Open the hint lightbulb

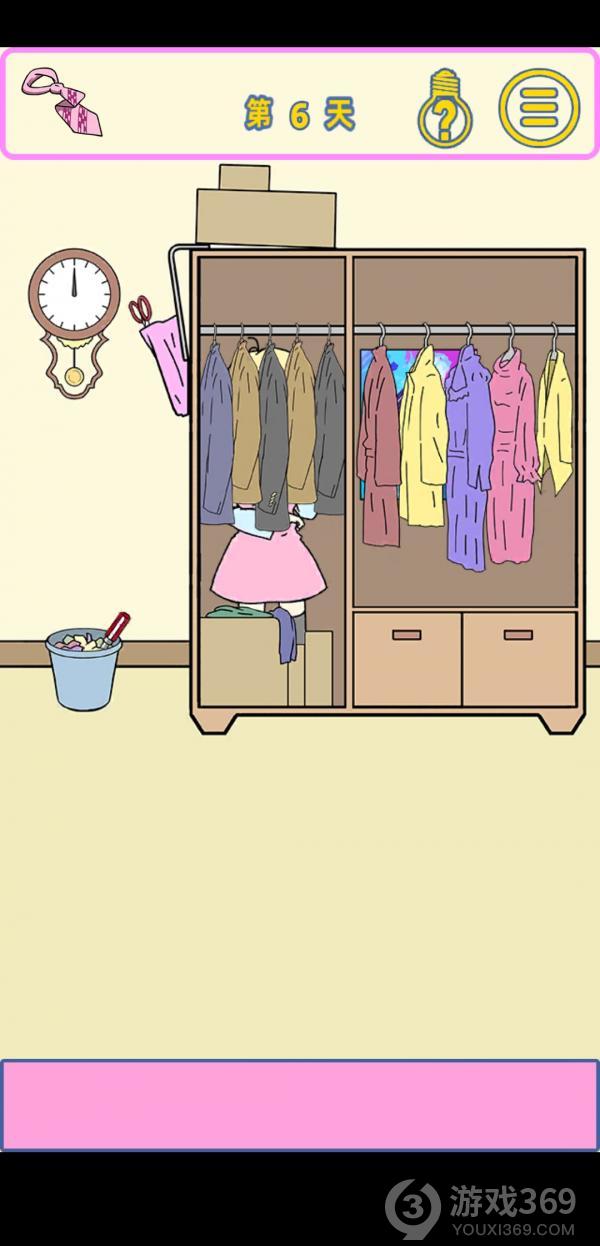point(443,108)
